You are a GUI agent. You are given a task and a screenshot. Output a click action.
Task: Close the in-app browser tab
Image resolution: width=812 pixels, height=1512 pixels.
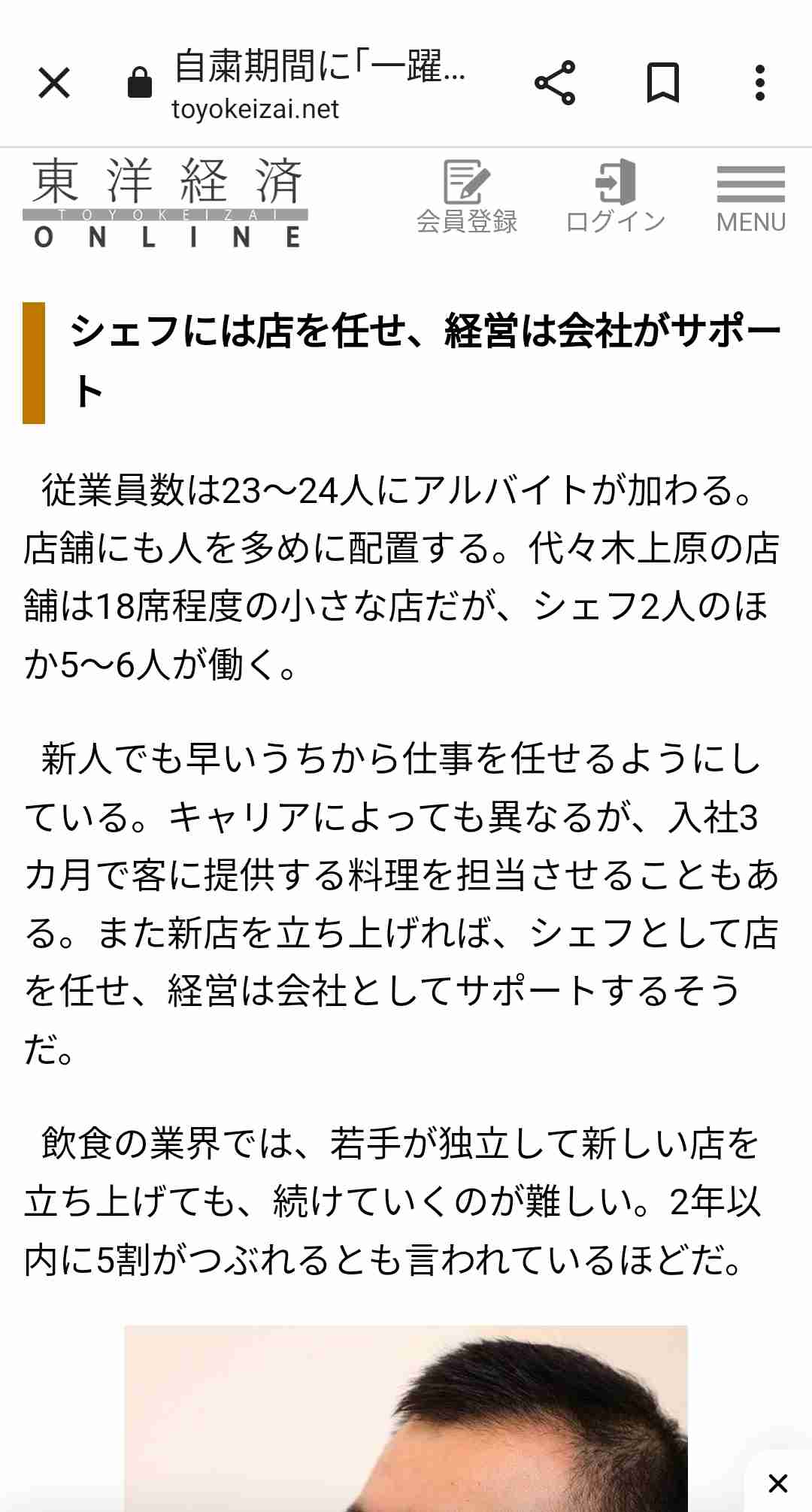(54, 83)
